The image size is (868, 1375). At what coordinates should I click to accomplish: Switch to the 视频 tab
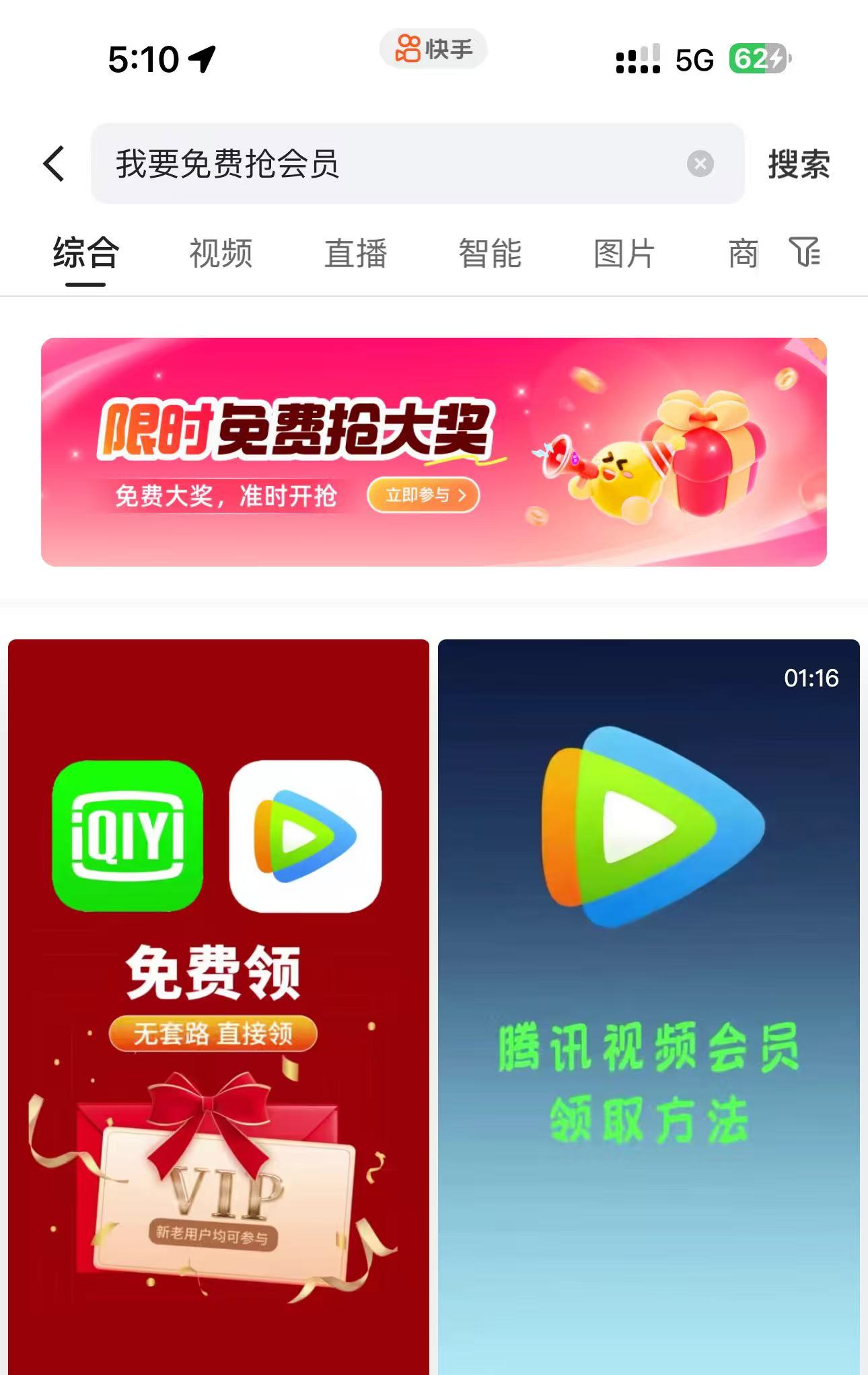[x=221, y=254]
